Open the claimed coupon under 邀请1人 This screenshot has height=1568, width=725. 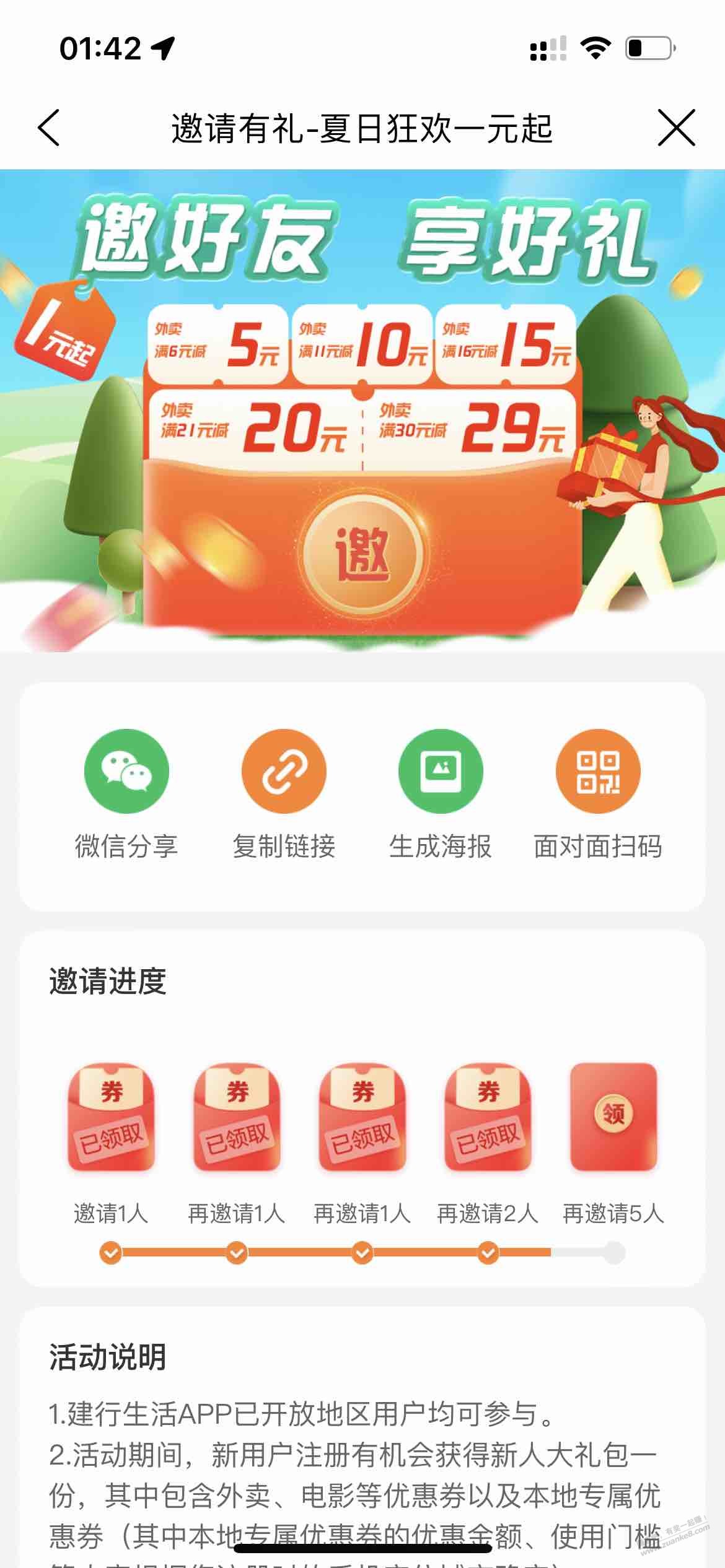pos(111,1117)
